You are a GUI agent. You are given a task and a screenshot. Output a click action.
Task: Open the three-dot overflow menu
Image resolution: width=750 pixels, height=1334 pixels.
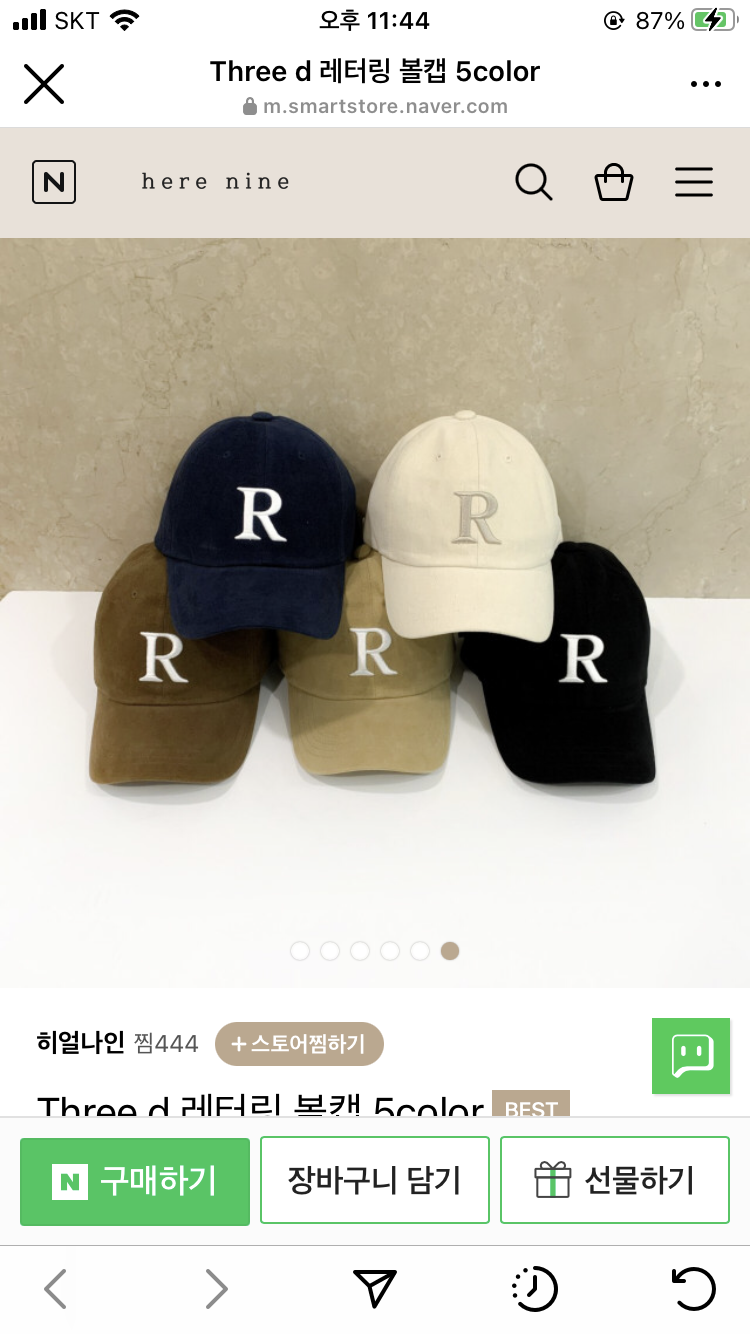(705, 85)
